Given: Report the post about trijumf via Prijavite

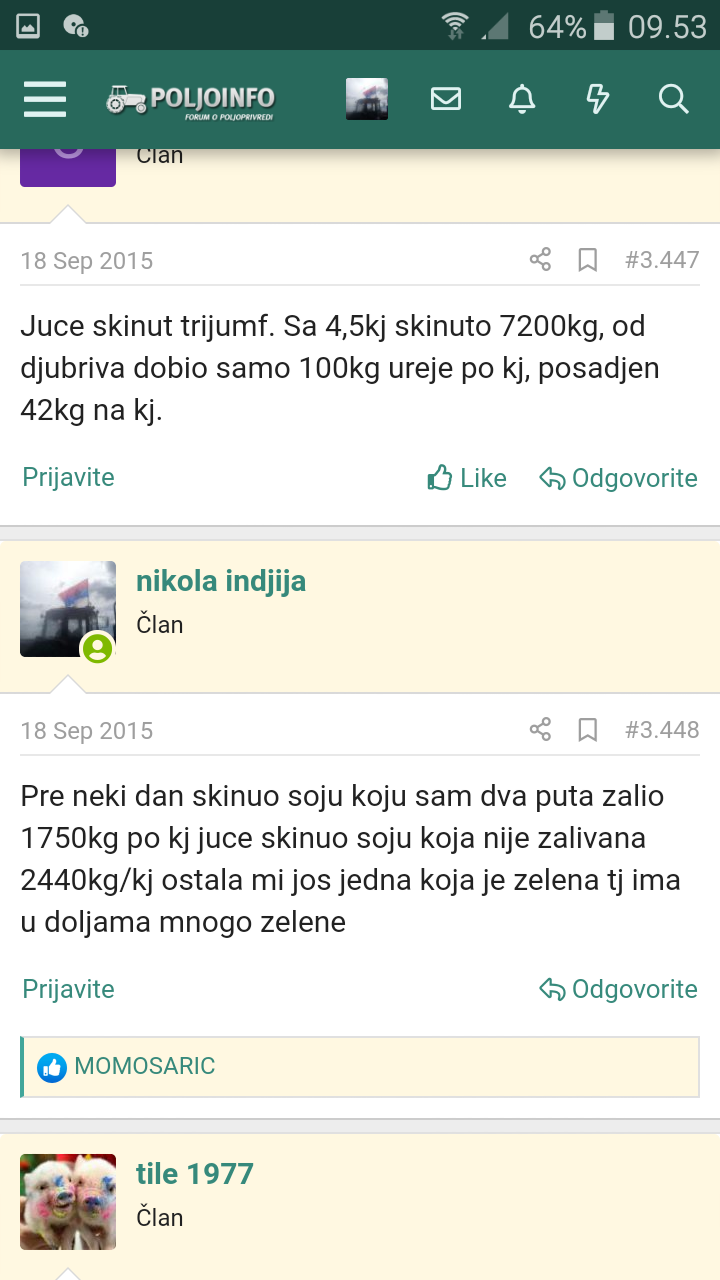Looking at the screenshot, I should pos(68,477).
